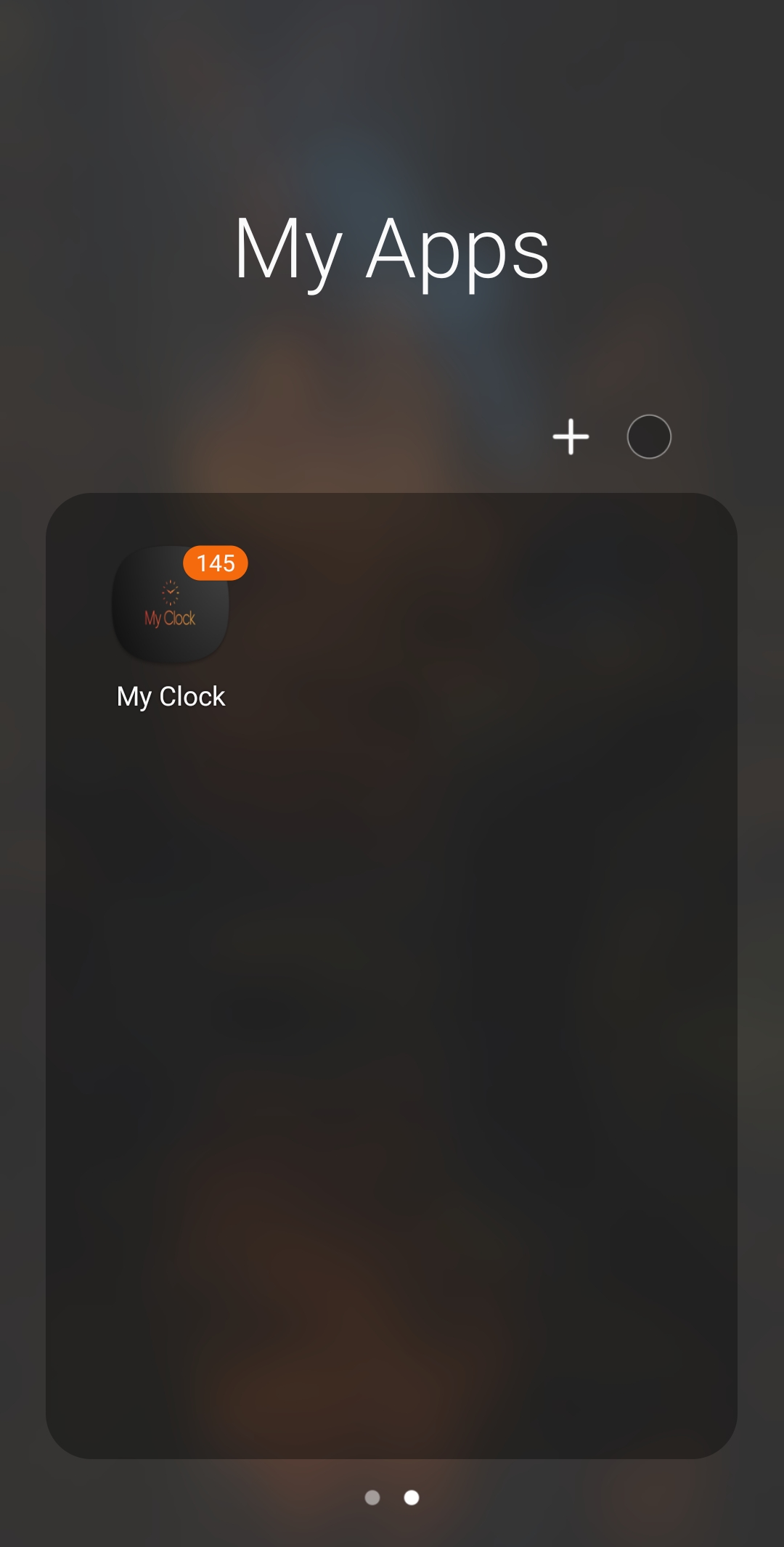The image size is (784, 1547).
Task: Tap the orange 145 notification badge
Action: pos(216,564)
